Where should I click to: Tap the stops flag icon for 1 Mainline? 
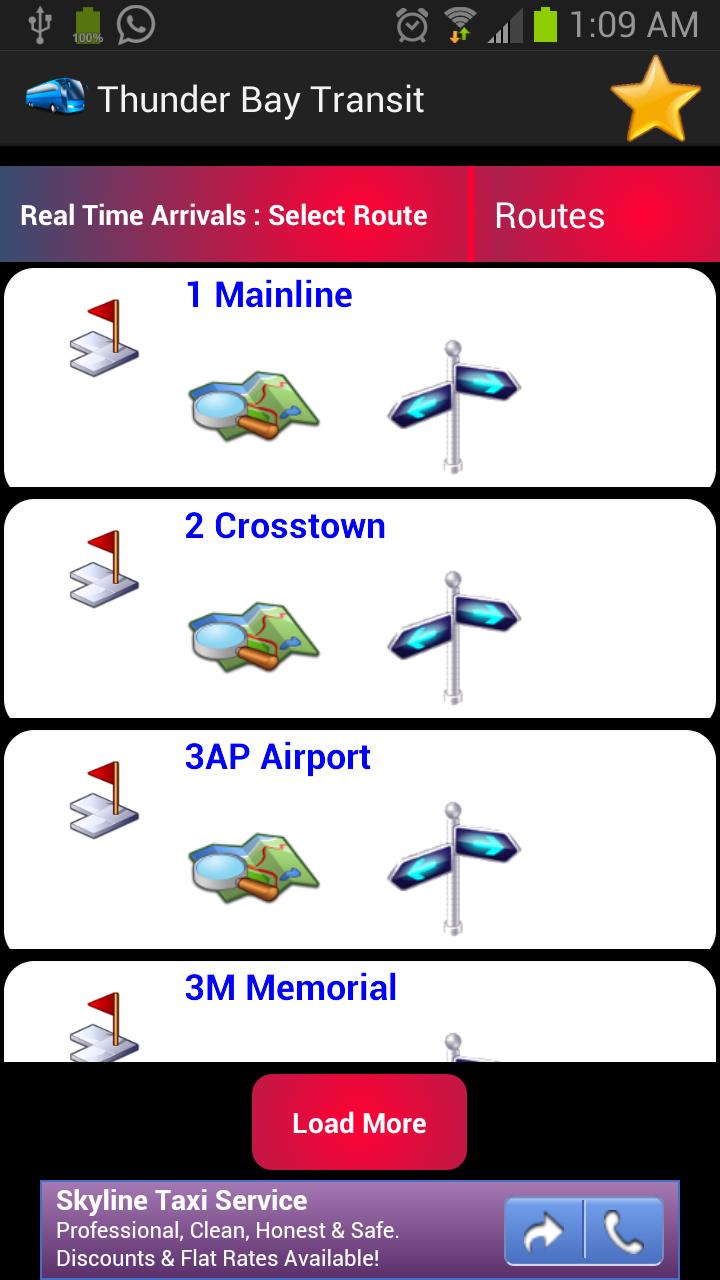104,338
